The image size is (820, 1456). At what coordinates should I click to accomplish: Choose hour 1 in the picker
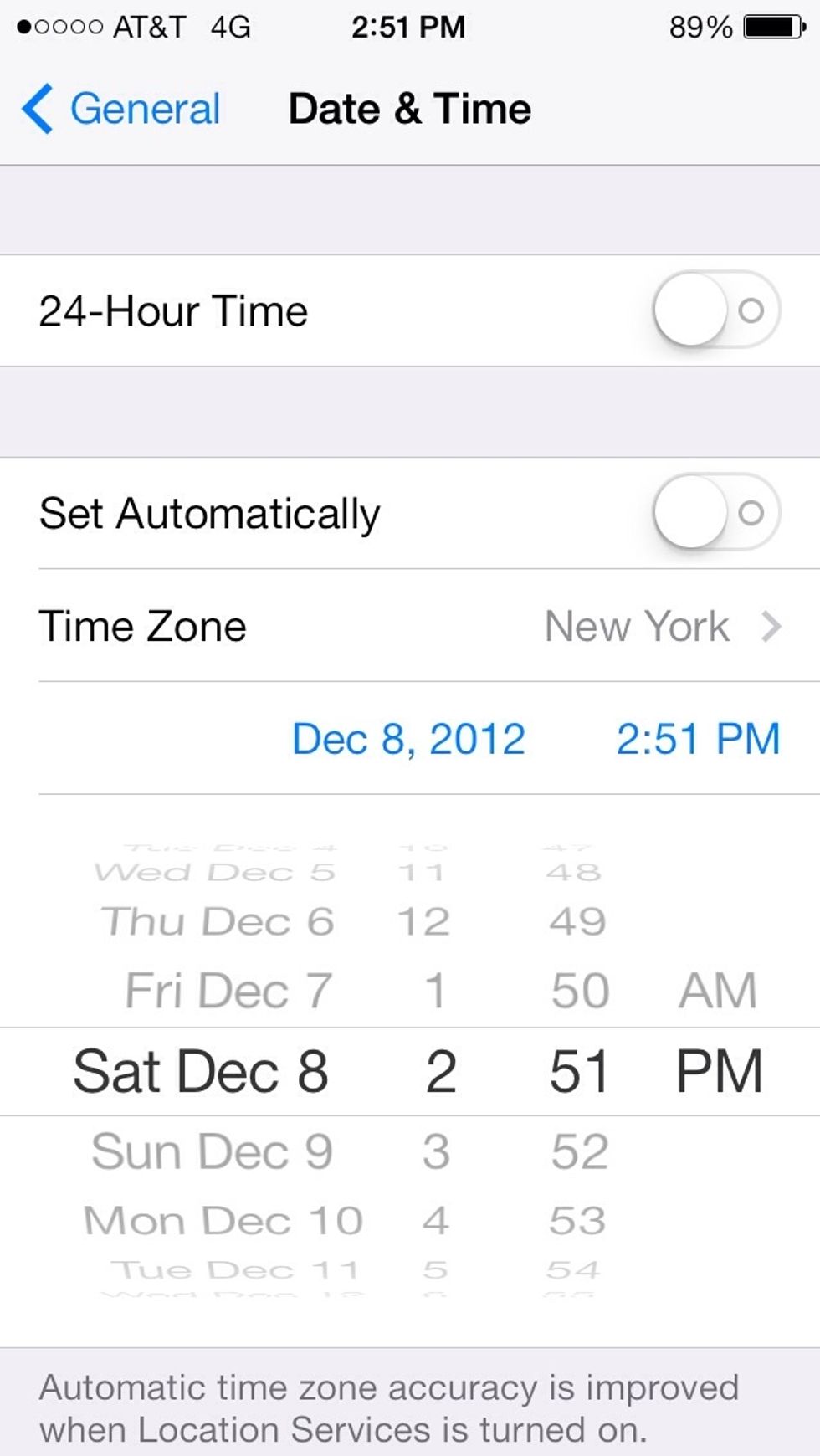(435, 991)
